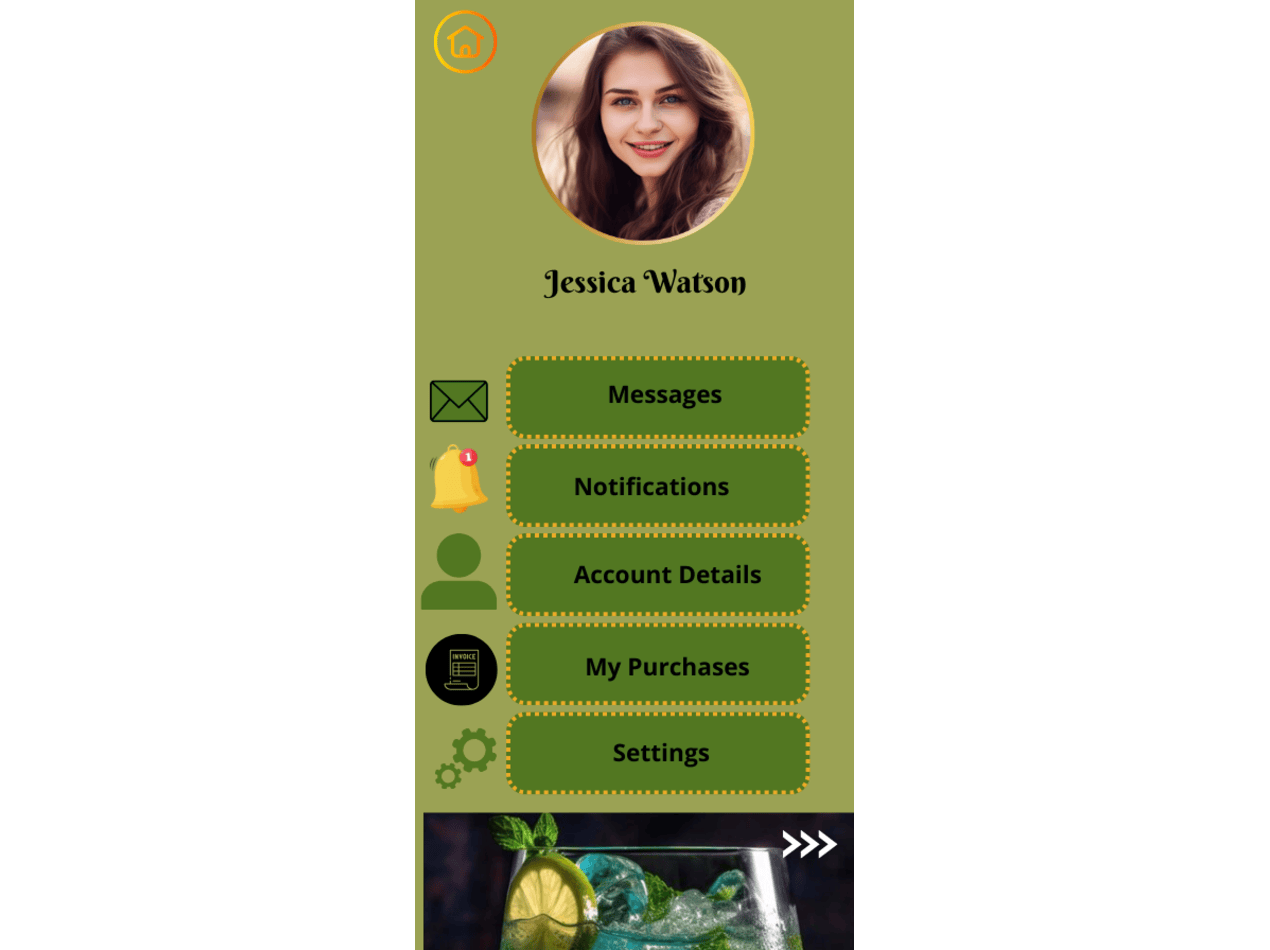The height and width of the screenshot is (950, 1270).
Task: Open the Messages button
Action: tap(658, 396)
